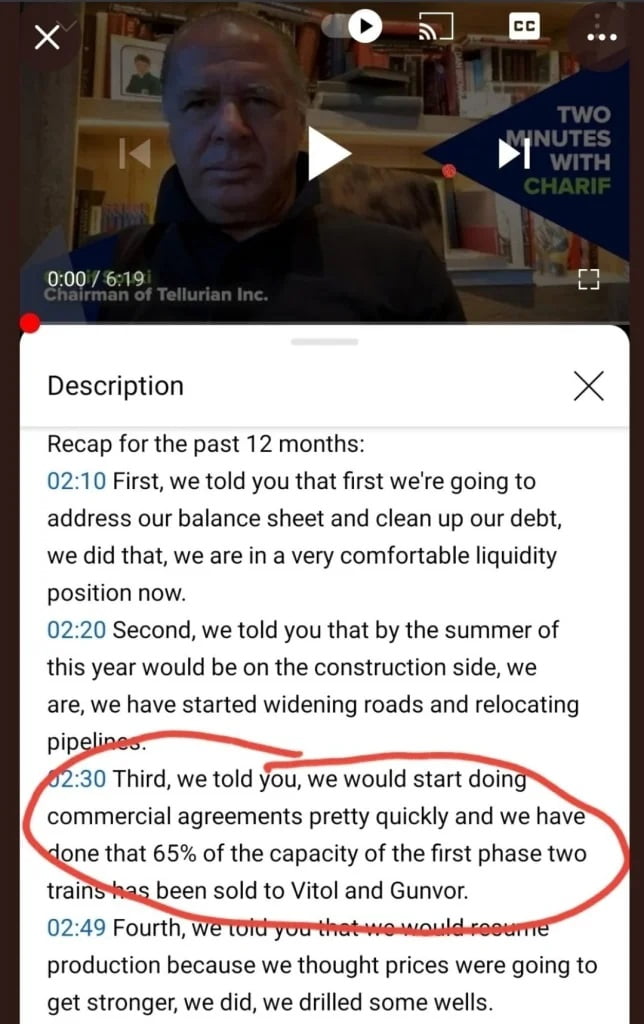Cast video to a device

click(437, 29)
